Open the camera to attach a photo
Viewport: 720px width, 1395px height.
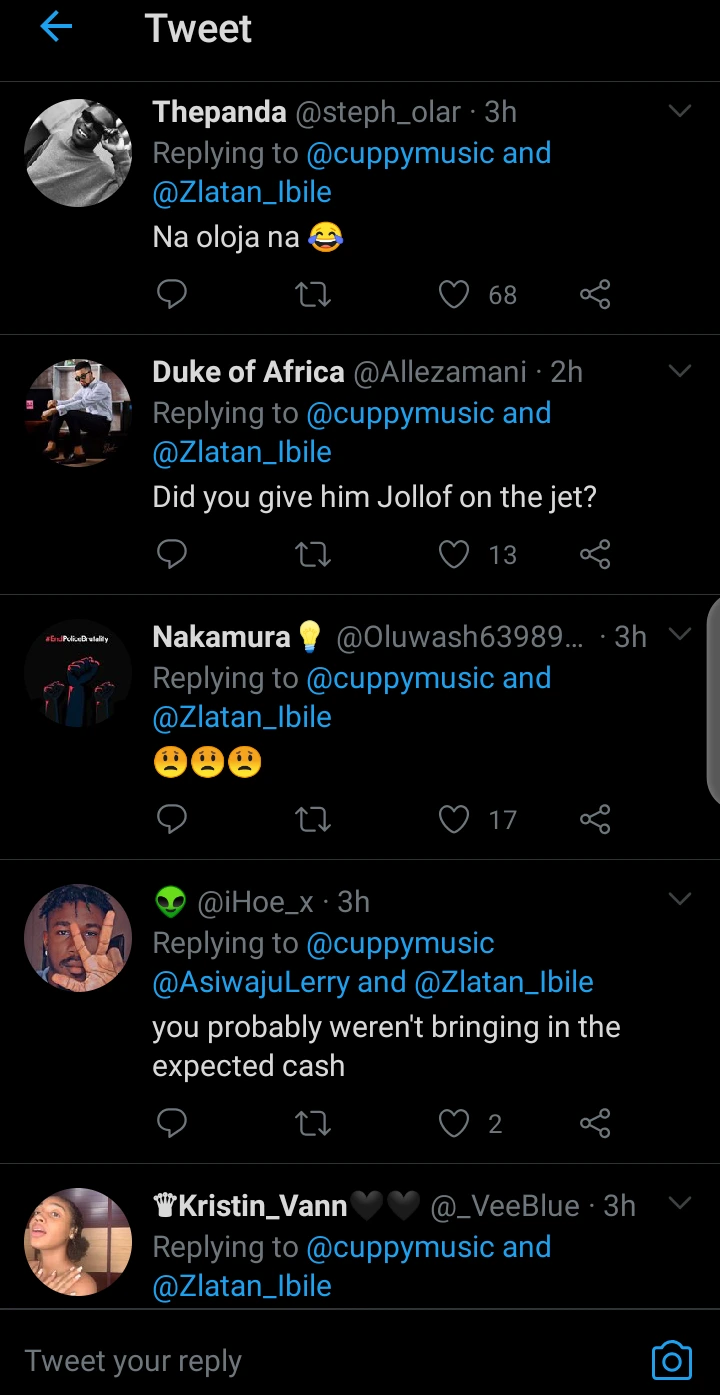click(x=671, y=1360)
